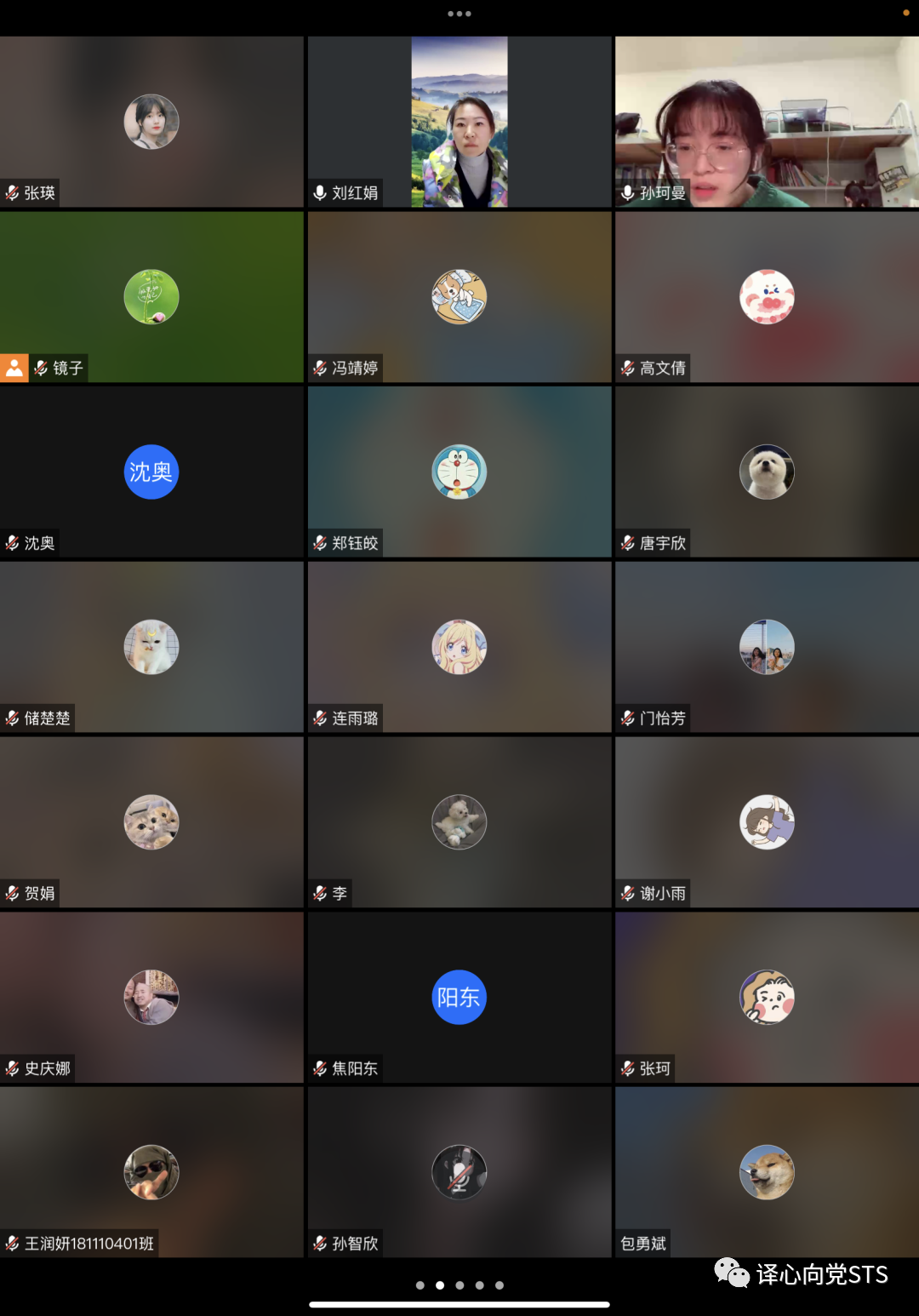This screenshot has height=1316, width=919.
Task: Tap participant tile of 张瑛
Action: point(151,122)
